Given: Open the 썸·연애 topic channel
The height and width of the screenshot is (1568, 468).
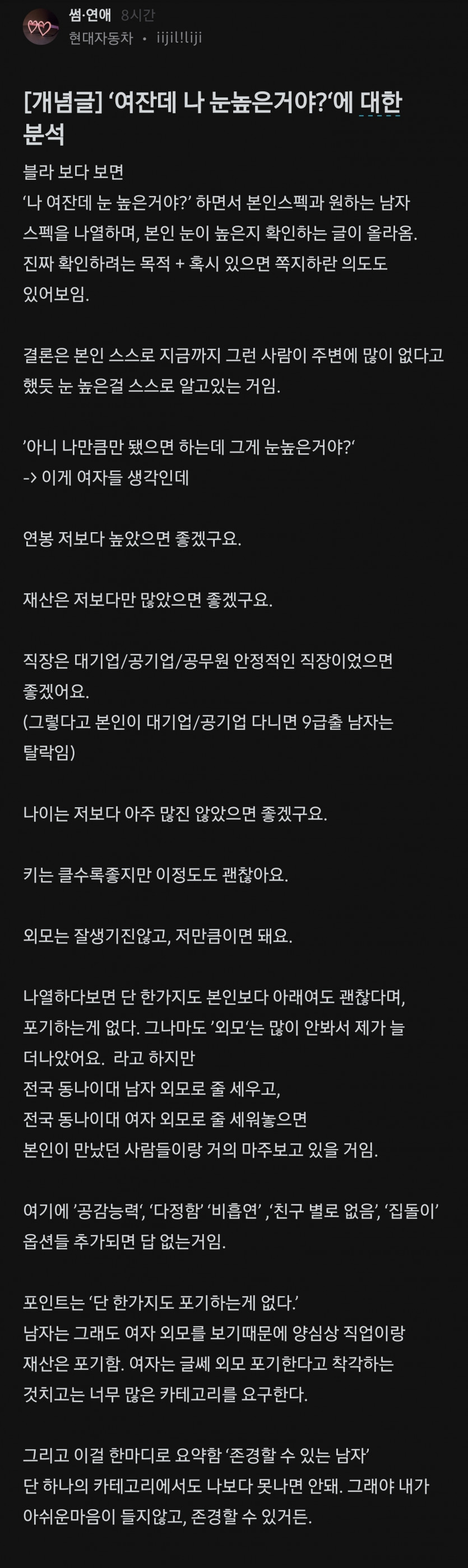Looking at the screenshot, I should (x=90, y=15).
